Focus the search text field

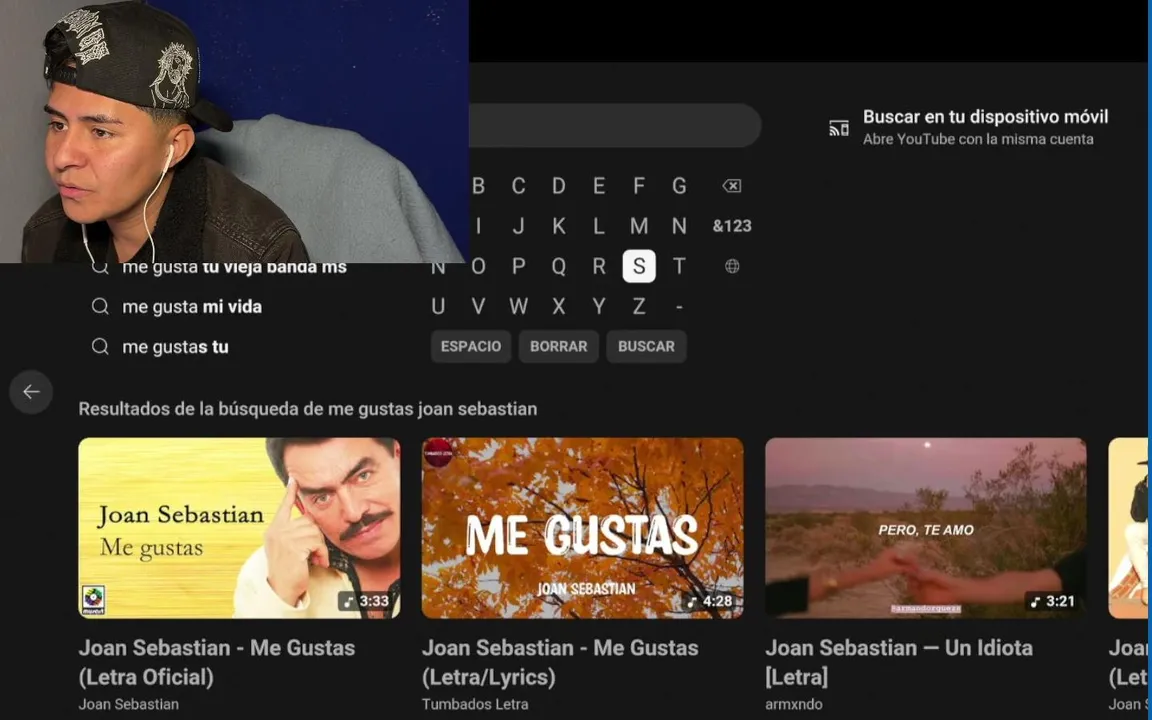pyautogui.click(x=615, y=127)
